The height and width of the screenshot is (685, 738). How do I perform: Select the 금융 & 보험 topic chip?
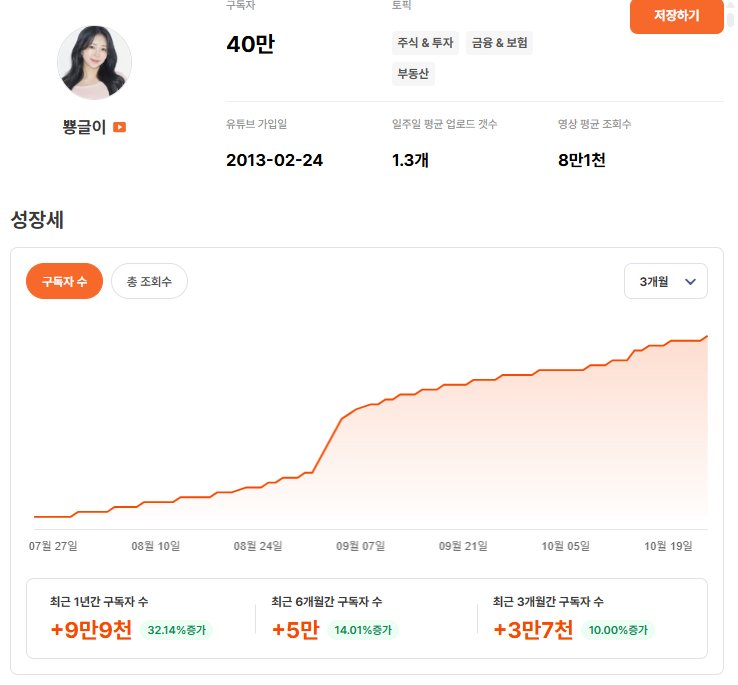click(499, 42)
